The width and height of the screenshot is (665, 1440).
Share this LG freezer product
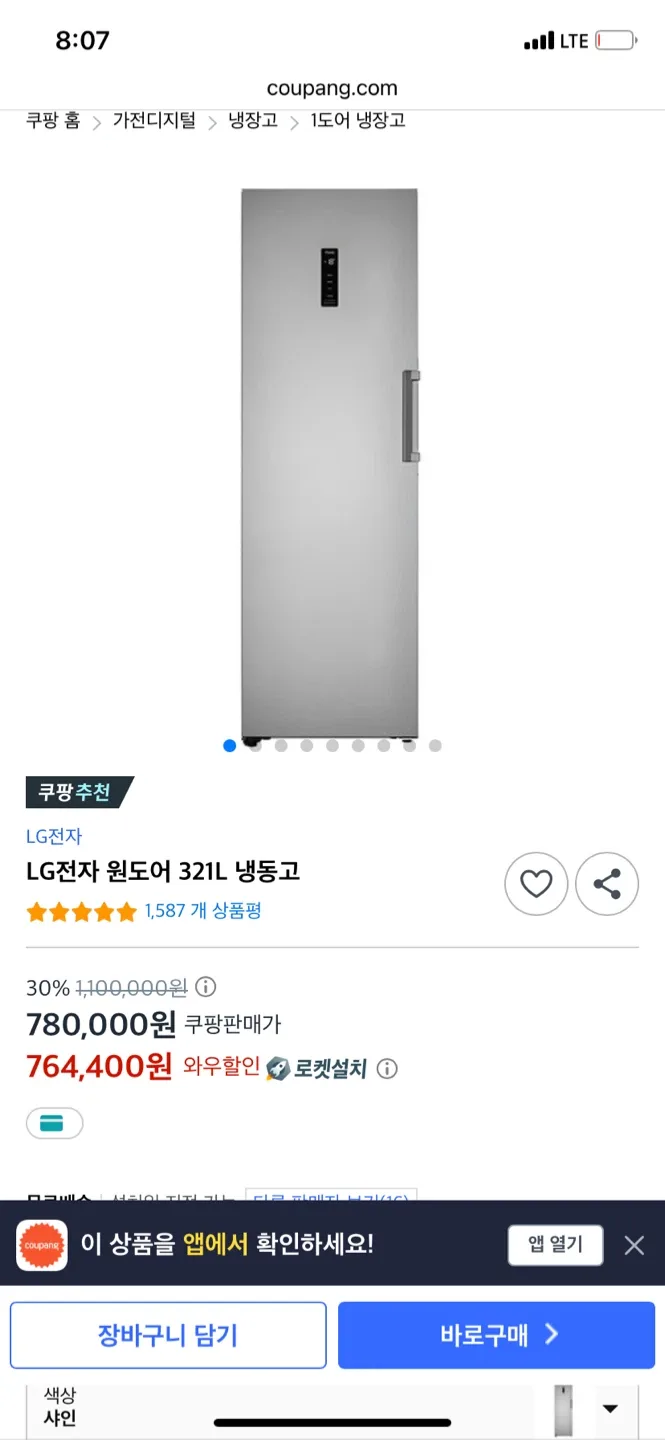coord(607,884)
